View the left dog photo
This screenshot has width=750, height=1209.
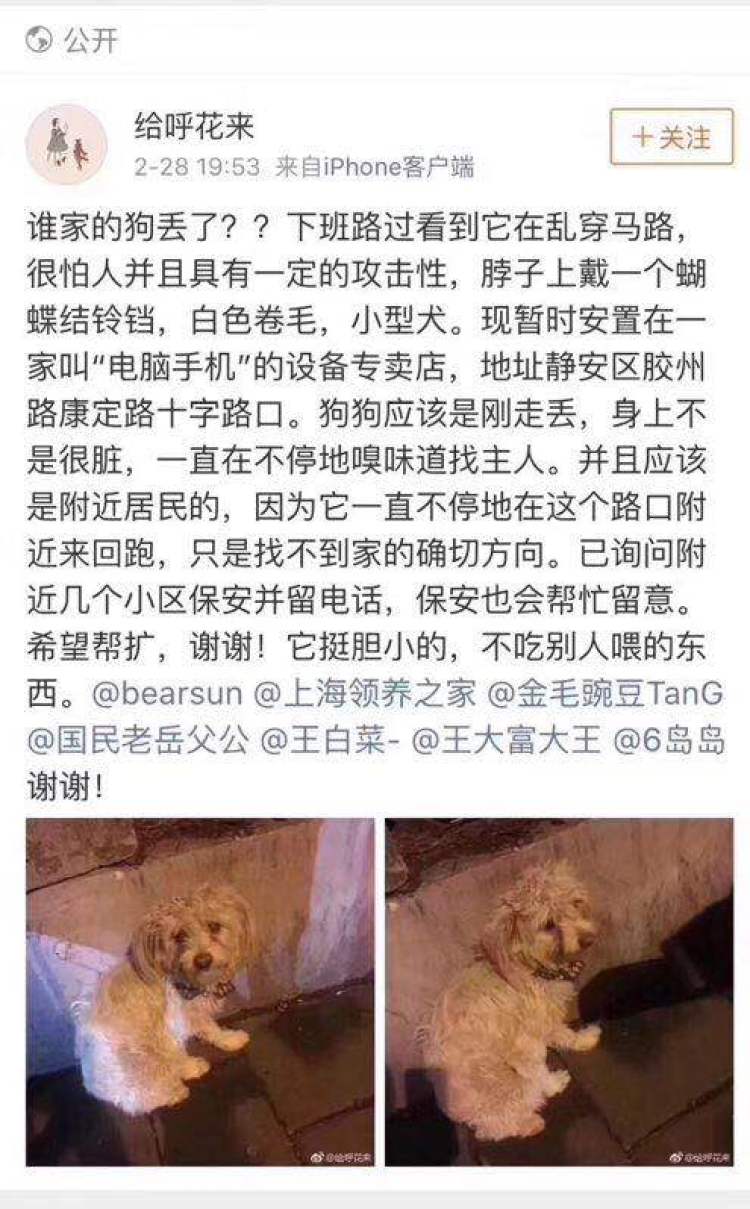(200, 992)
